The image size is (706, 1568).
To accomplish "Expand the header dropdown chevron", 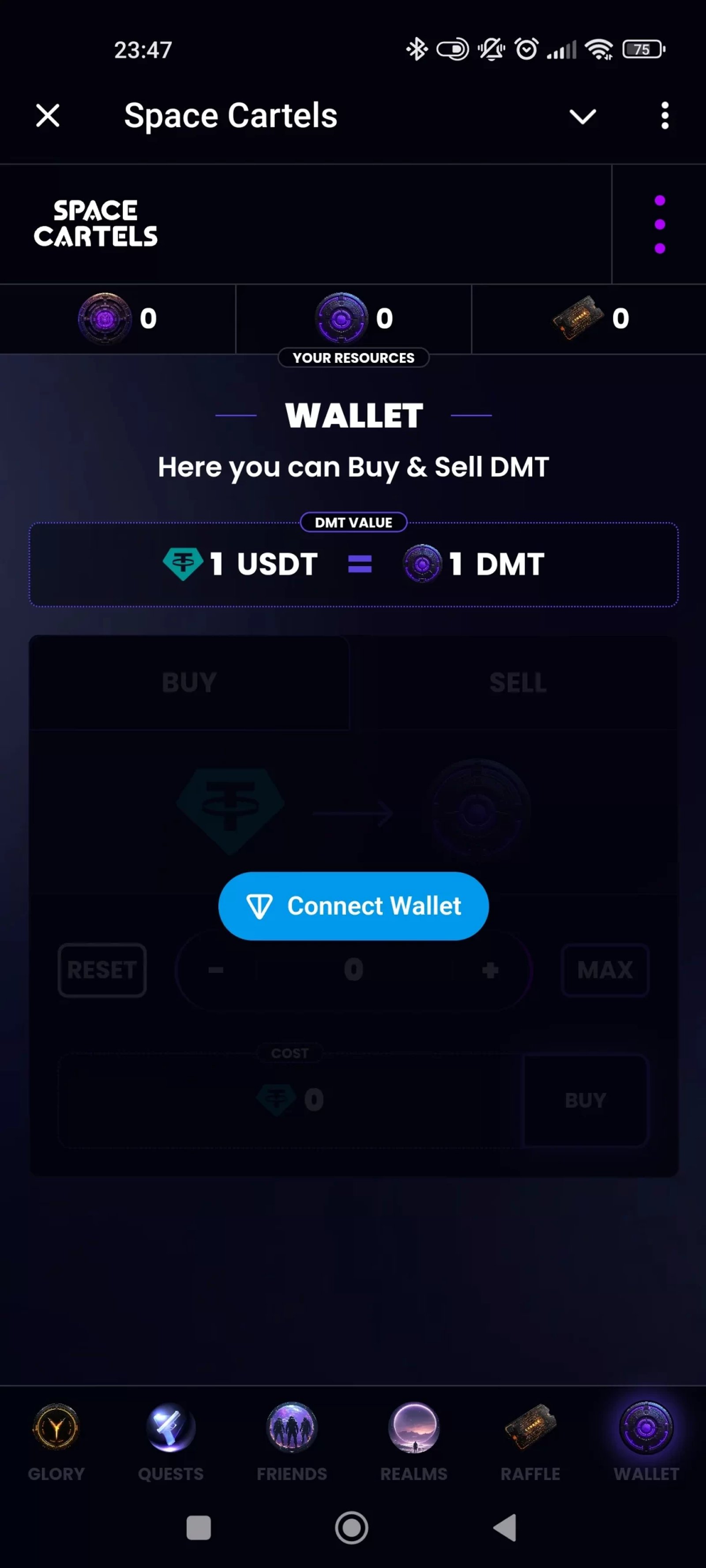I will pyautogui.click(x=582, y=116).
